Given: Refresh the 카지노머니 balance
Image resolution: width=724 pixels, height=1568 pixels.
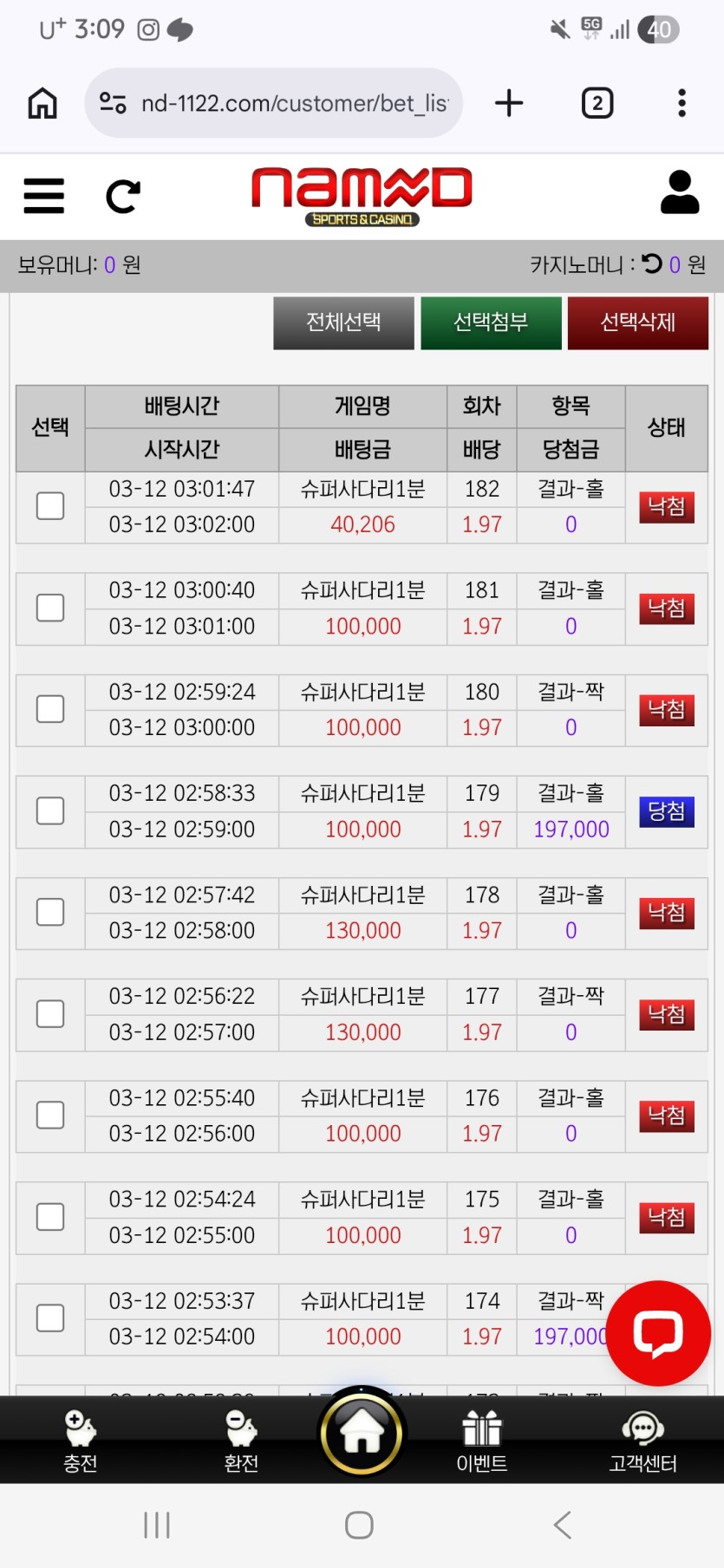Looking at the screenshot, I should pyautogui.click(x=652, y=264).
